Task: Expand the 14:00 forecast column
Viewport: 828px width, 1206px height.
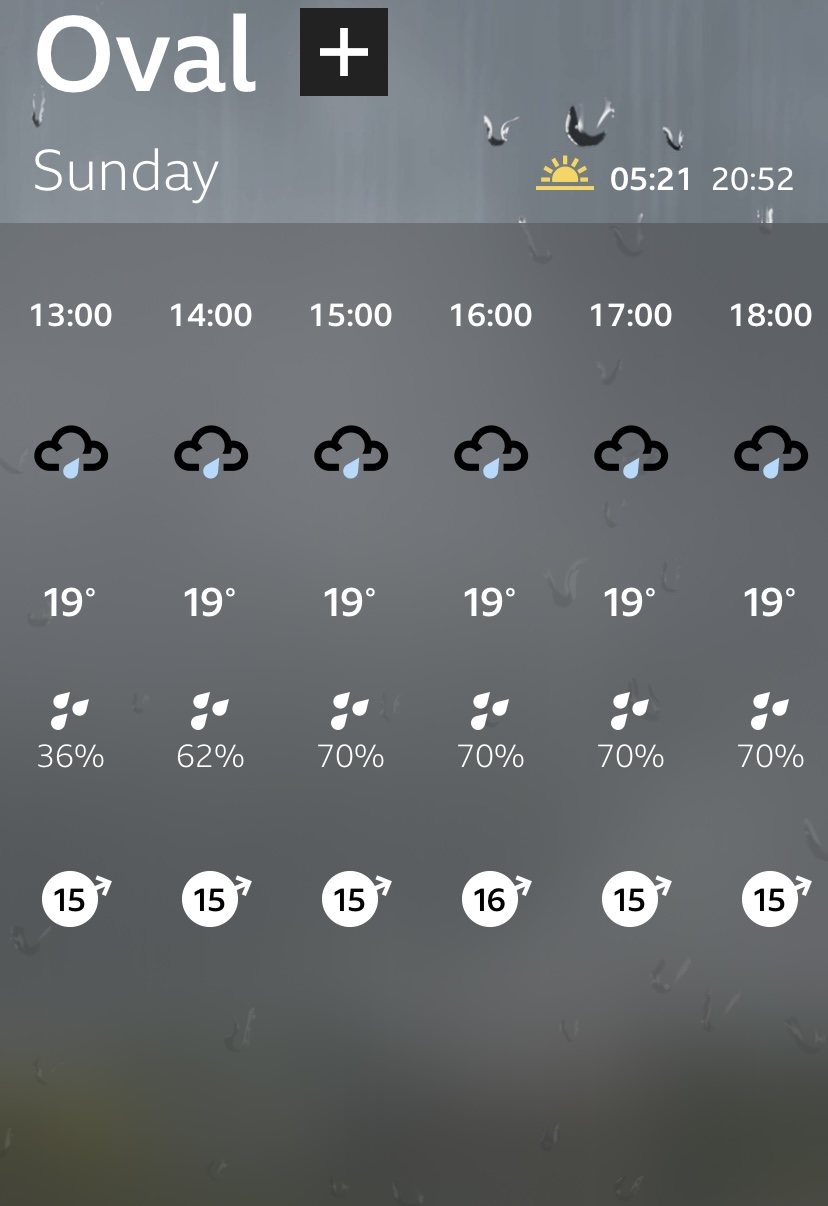Action: coord(210,600)
